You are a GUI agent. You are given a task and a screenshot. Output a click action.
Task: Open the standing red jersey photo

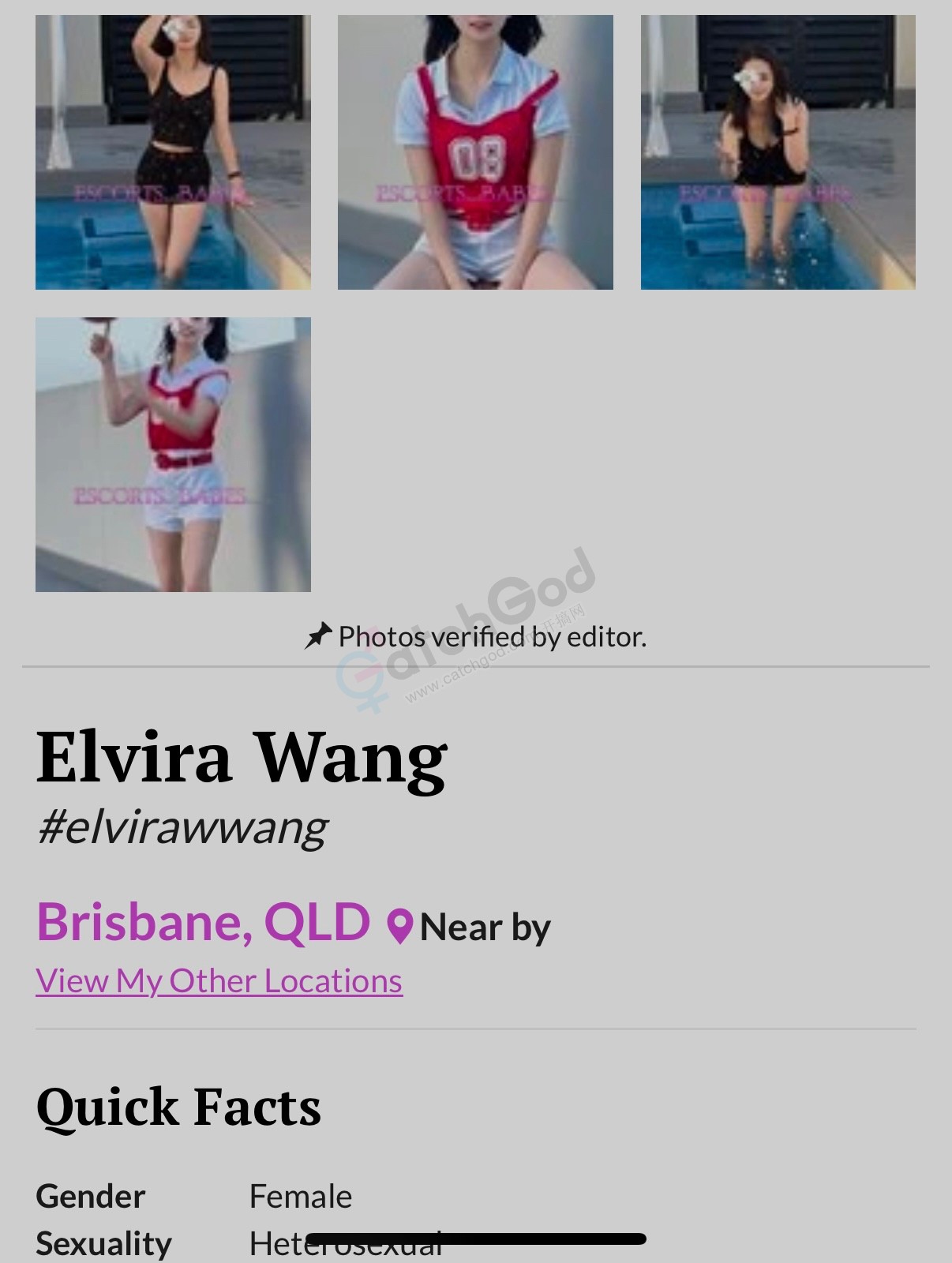coord(173,454)
